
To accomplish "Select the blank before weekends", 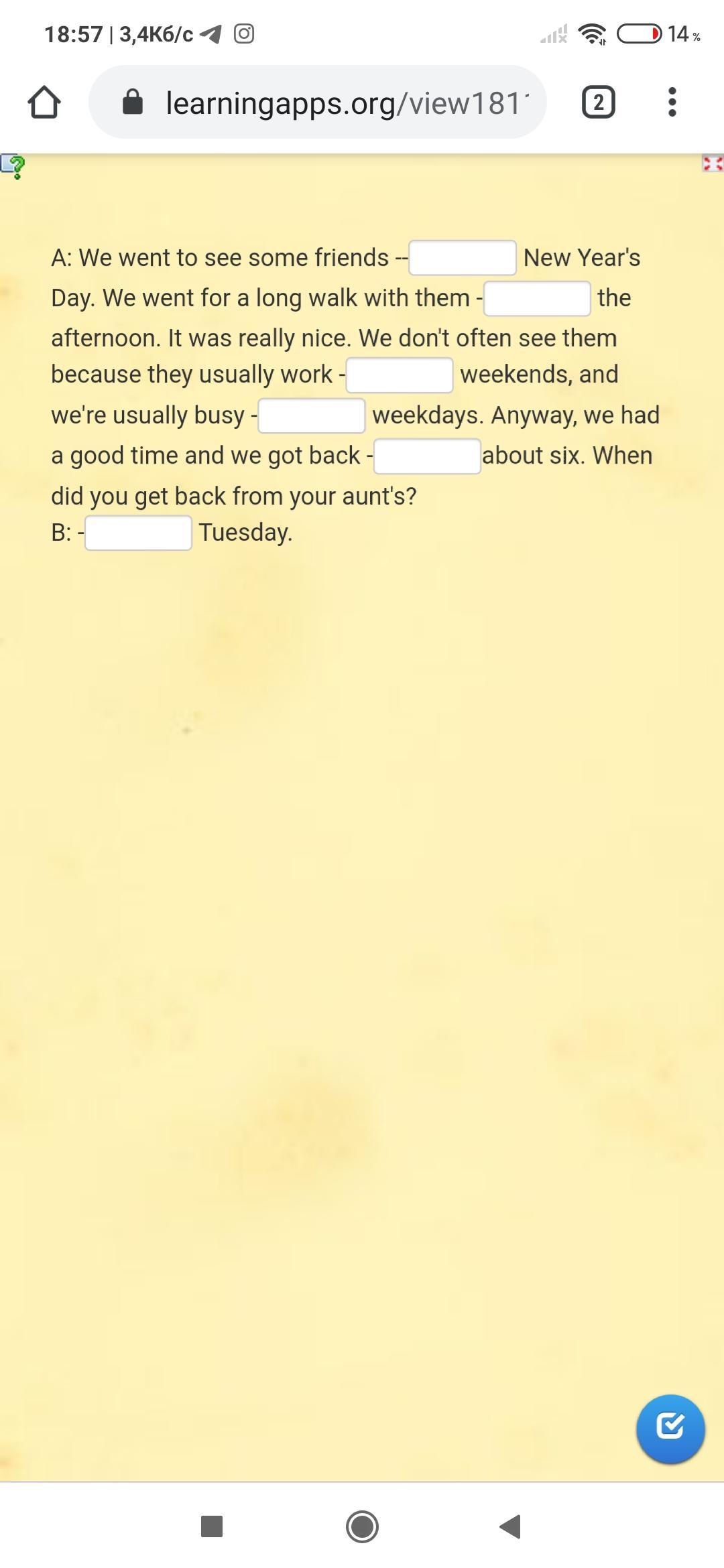I will [400, 375].
